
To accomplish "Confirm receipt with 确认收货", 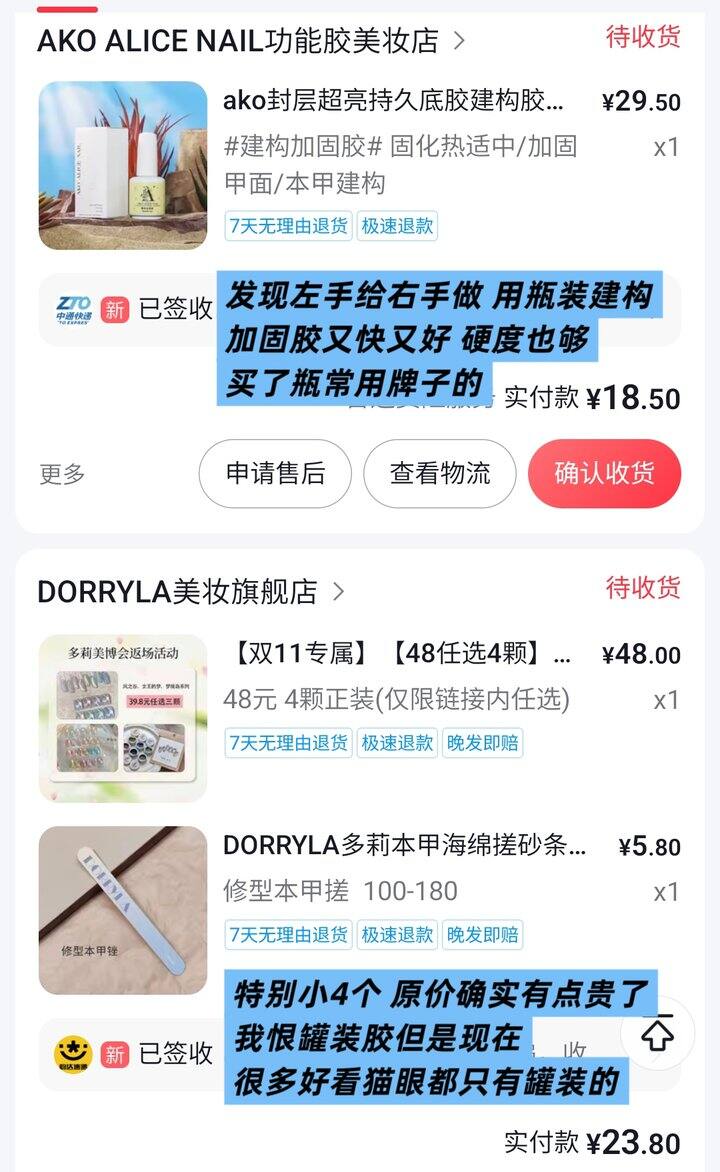I will click(x=604, y=474).
